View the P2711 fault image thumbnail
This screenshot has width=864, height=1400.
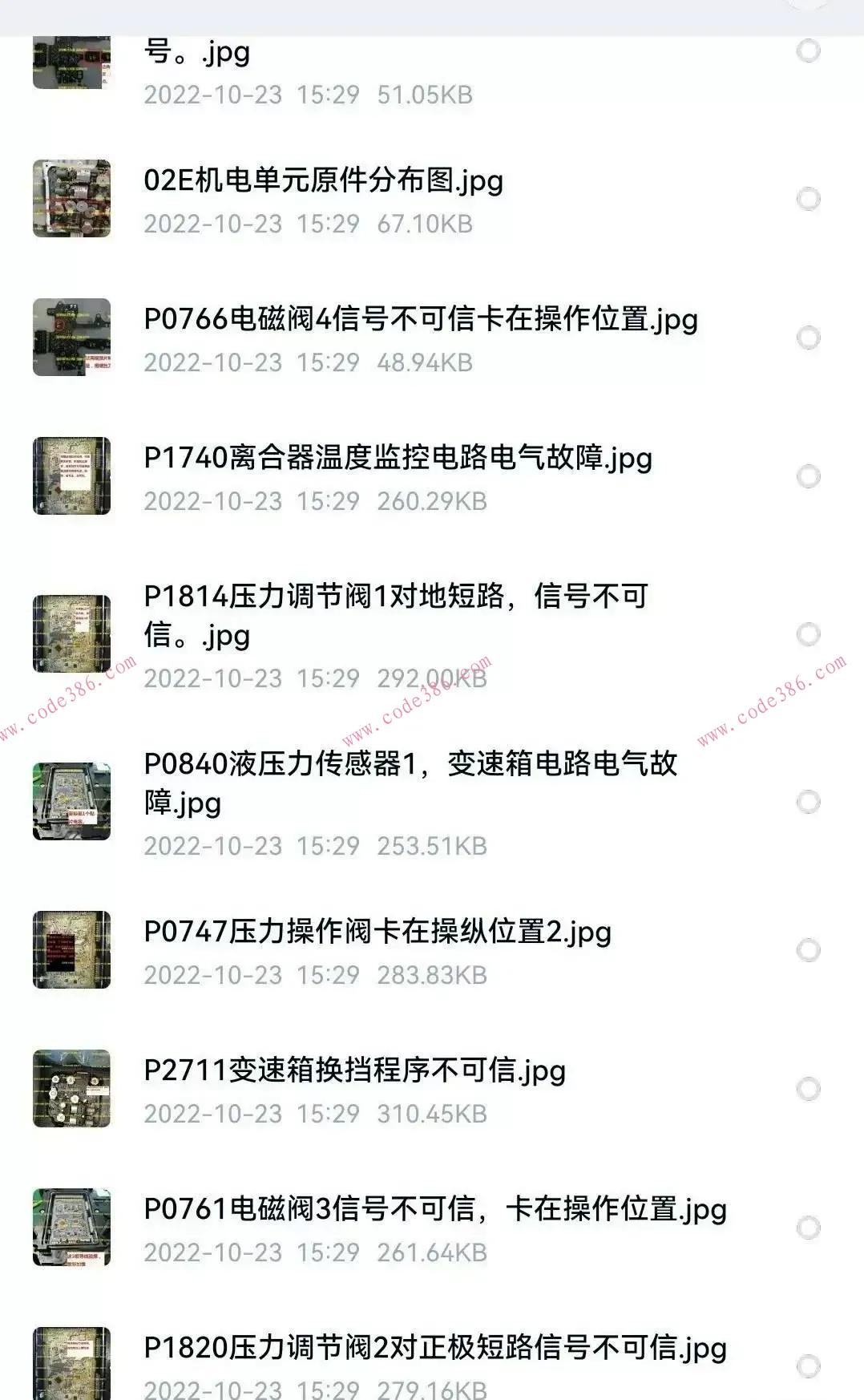click(71, 1088)
